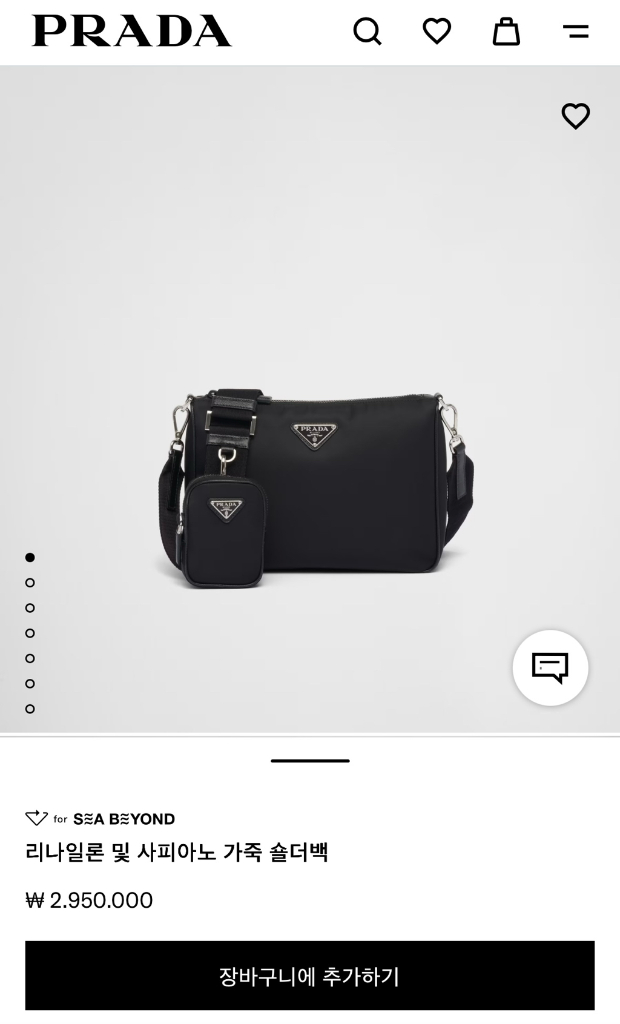Open the hamburger menu
Image resolution: width=620 pixels, height=1024 pixels.
tap(576, 32)
